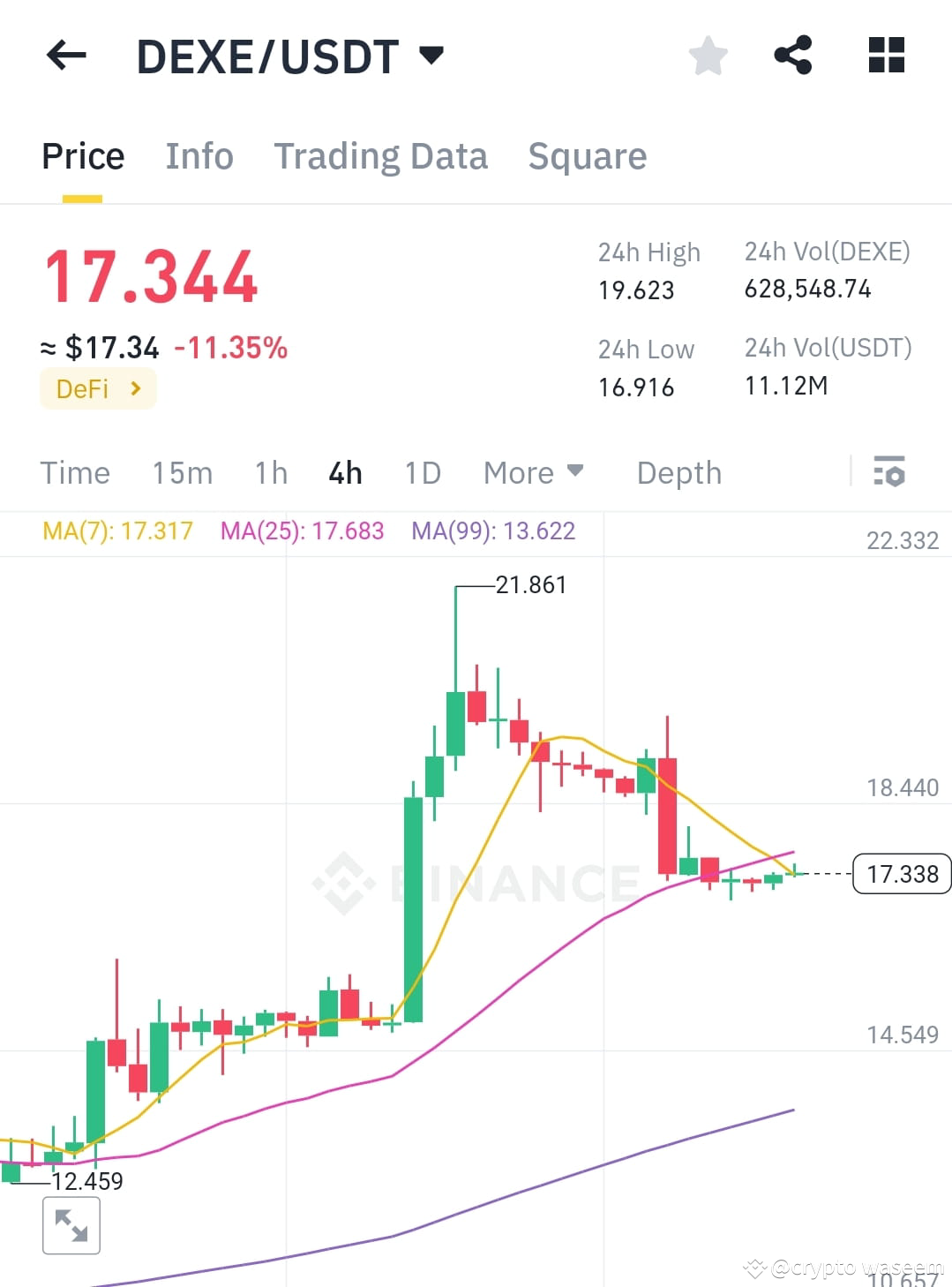Image resolution: width=952 pixels, height=1287 pixels.
Task: Tap the share icon
Action: (x=792, y=55)
